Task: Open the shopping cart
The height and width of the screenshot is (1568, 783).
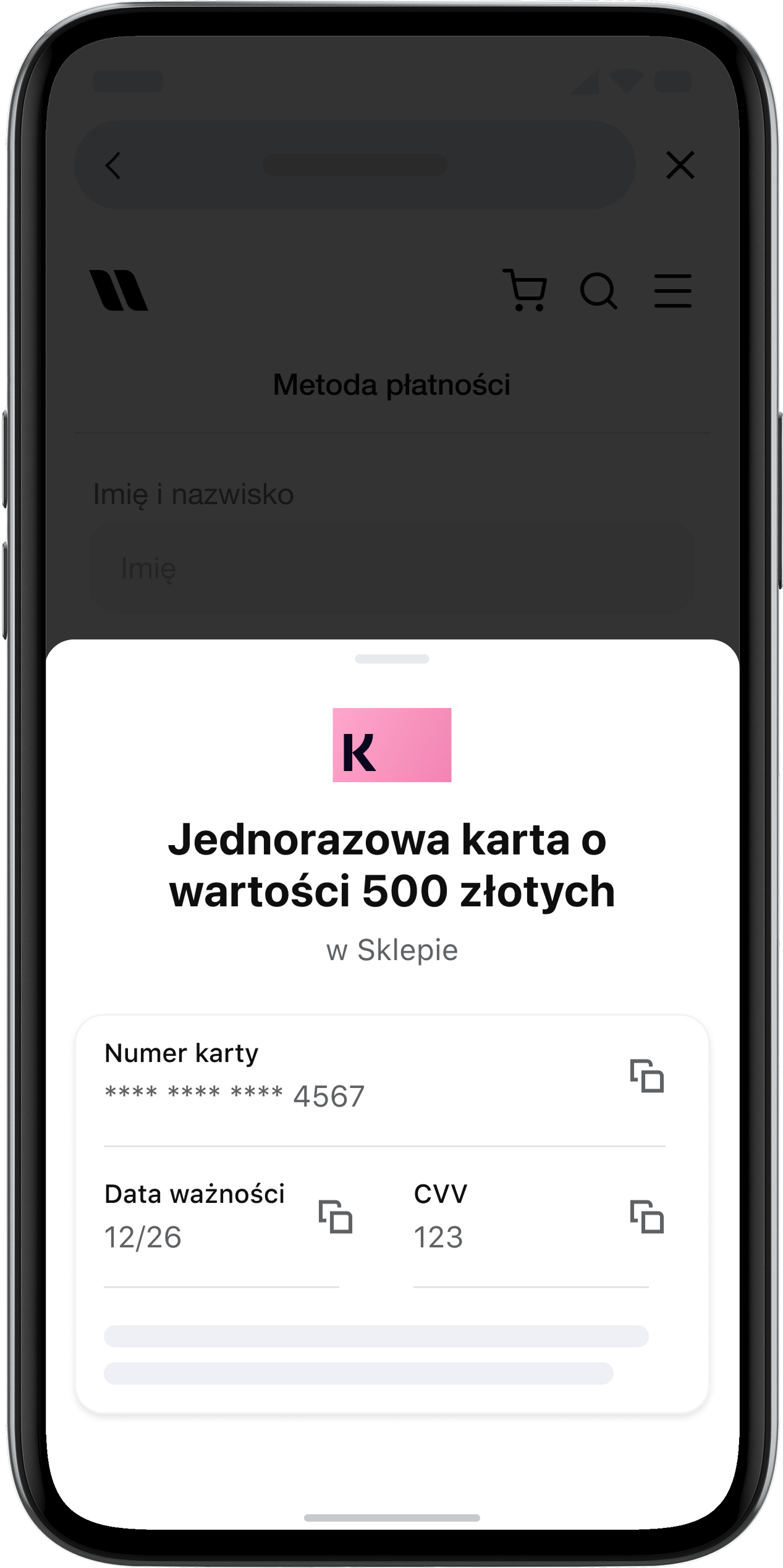Action: click(525, 290)
